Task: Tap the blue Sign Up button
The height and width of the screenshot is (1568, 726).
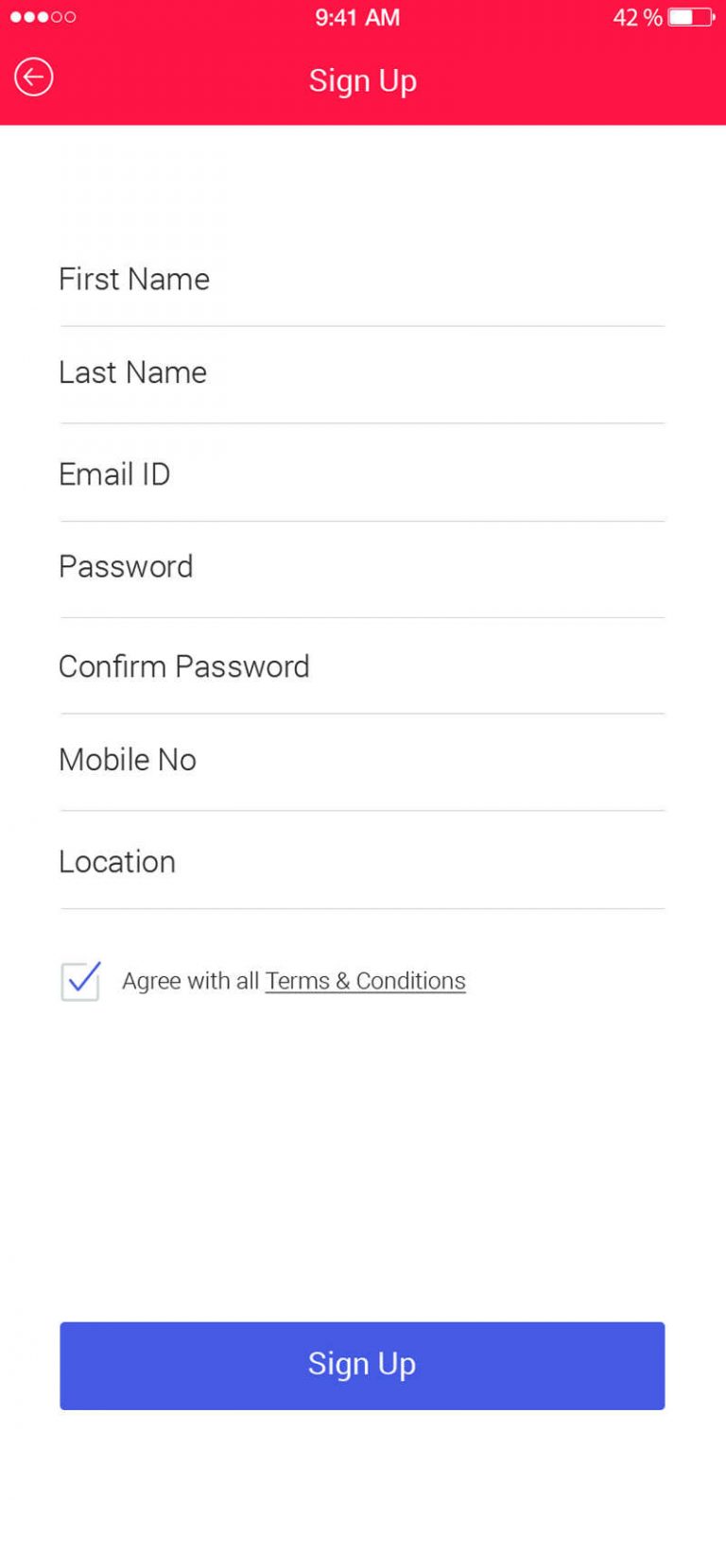Action: 362,1366
